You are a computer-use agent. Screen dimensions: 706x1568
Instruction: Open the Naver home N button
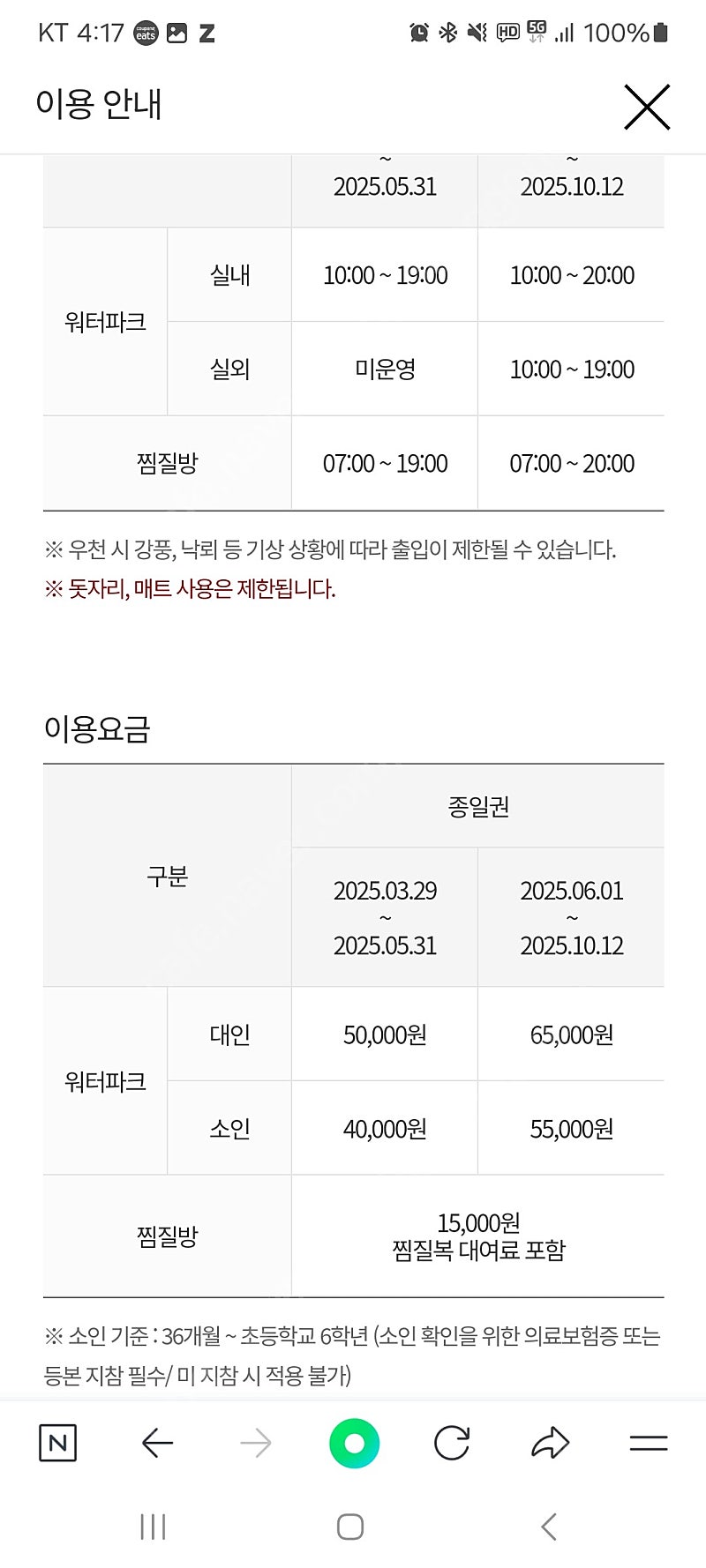click(x=58, y=1444)
